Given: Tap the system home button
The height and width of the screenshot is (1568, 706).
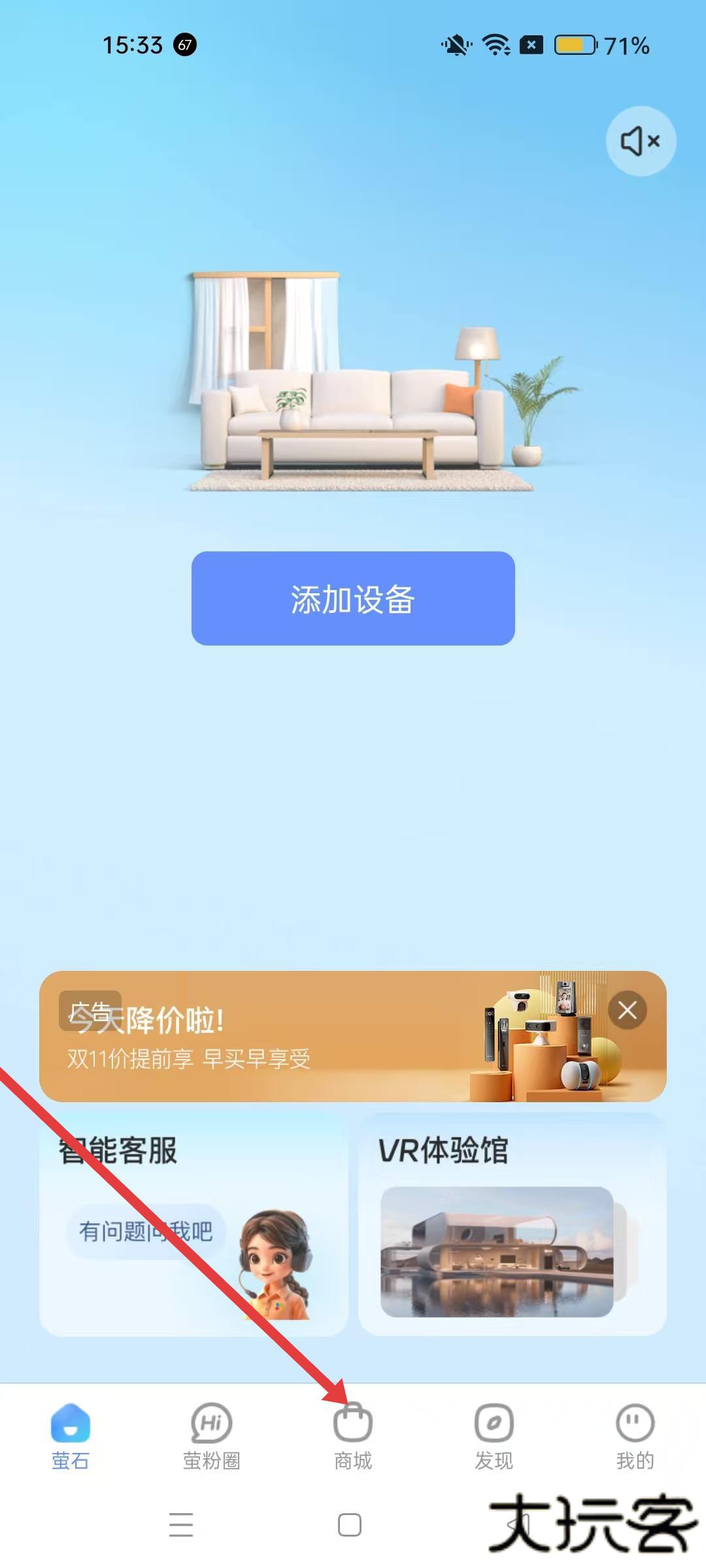Looking at the screenshot, I should 350,1525.
